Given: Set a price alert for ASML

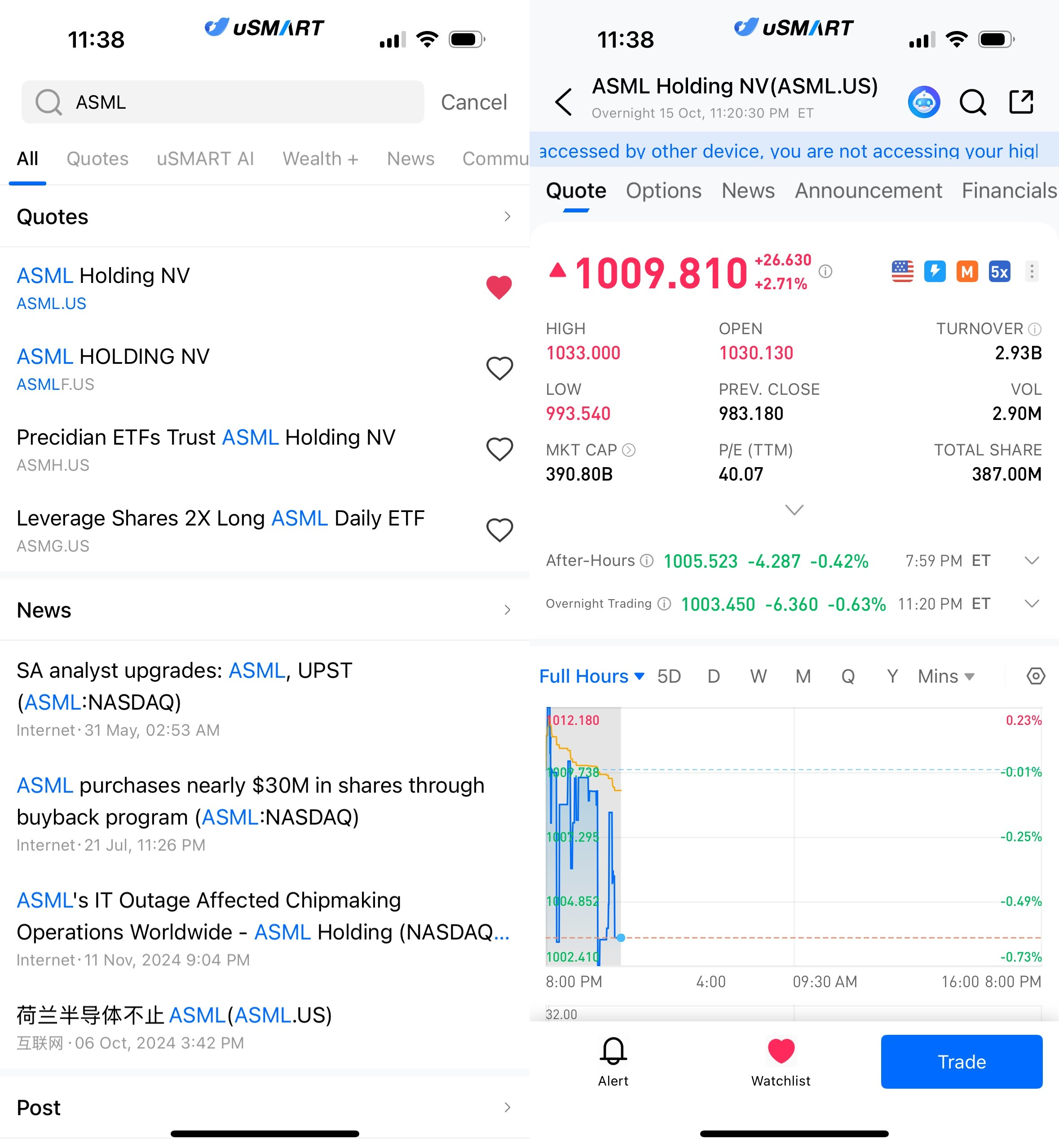Looking at the screenshot, I should [x=613, y=1061].
